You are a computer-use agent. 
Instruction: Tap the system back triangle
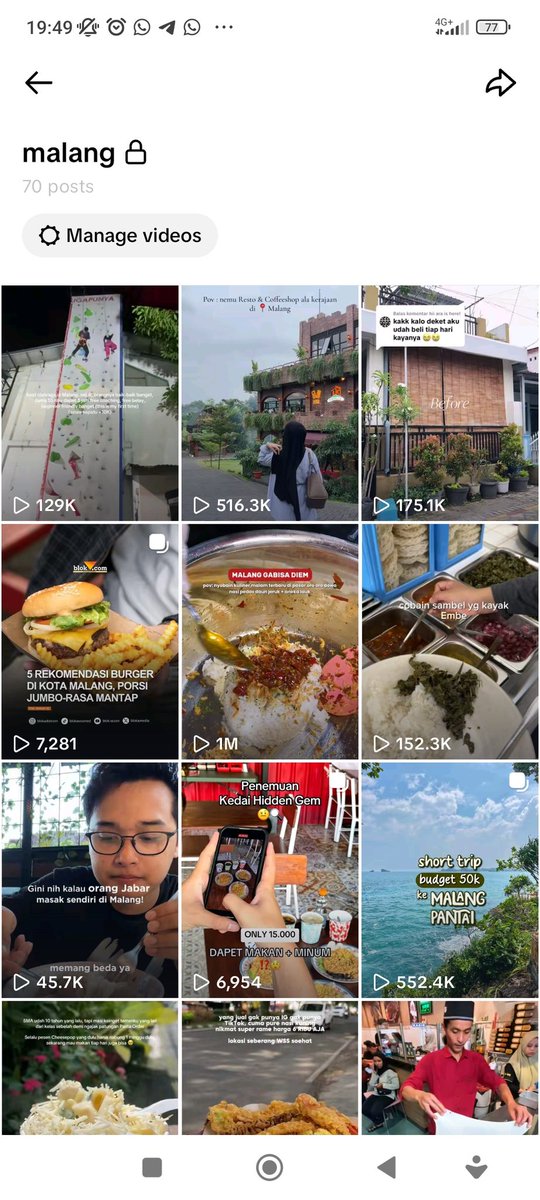click(386, 1167)
